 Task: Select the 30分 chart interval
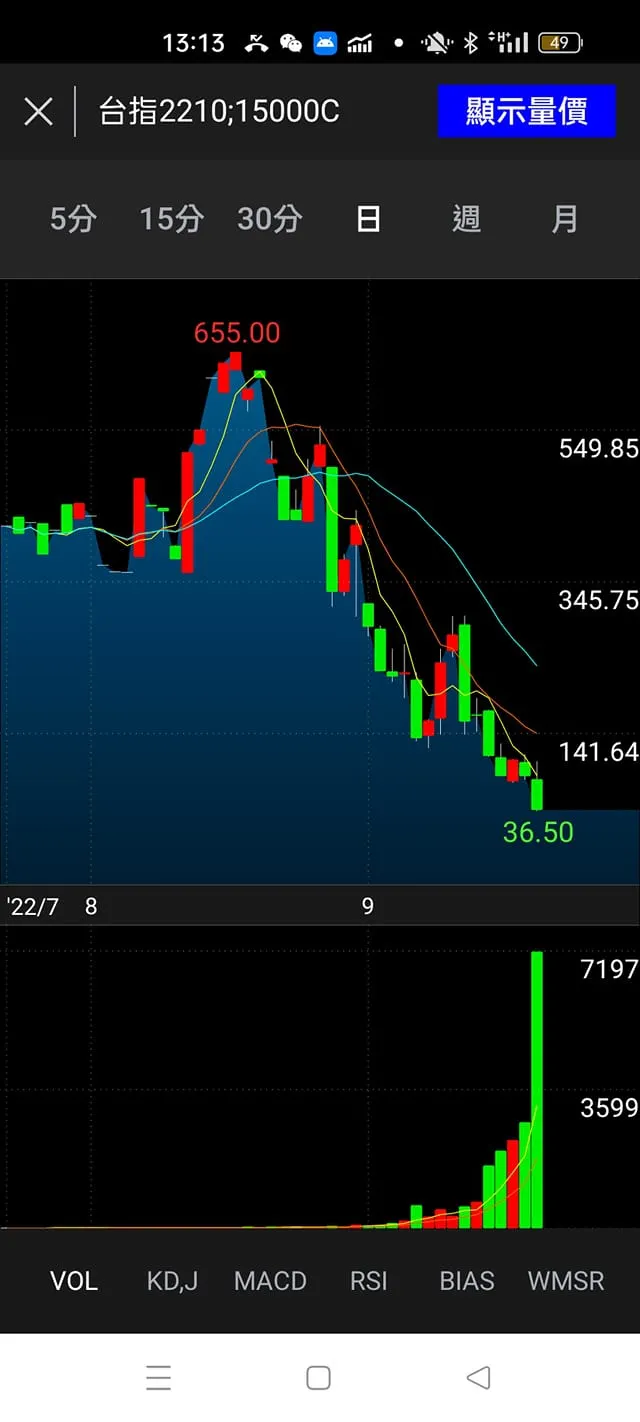point(269,219)
